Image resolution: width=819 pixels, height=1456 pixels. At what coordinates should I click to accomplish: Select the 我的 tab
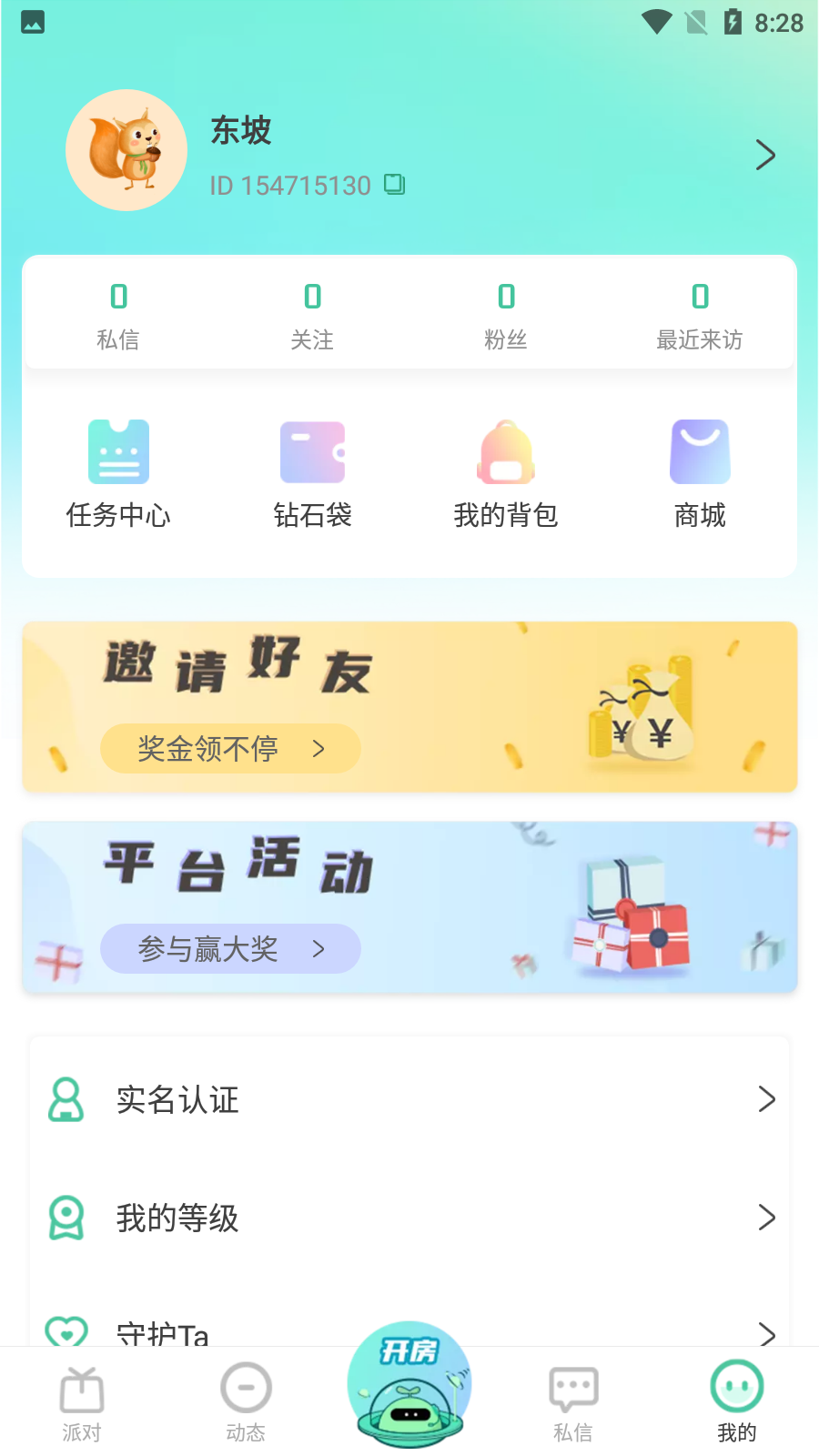coord(737,1403)
